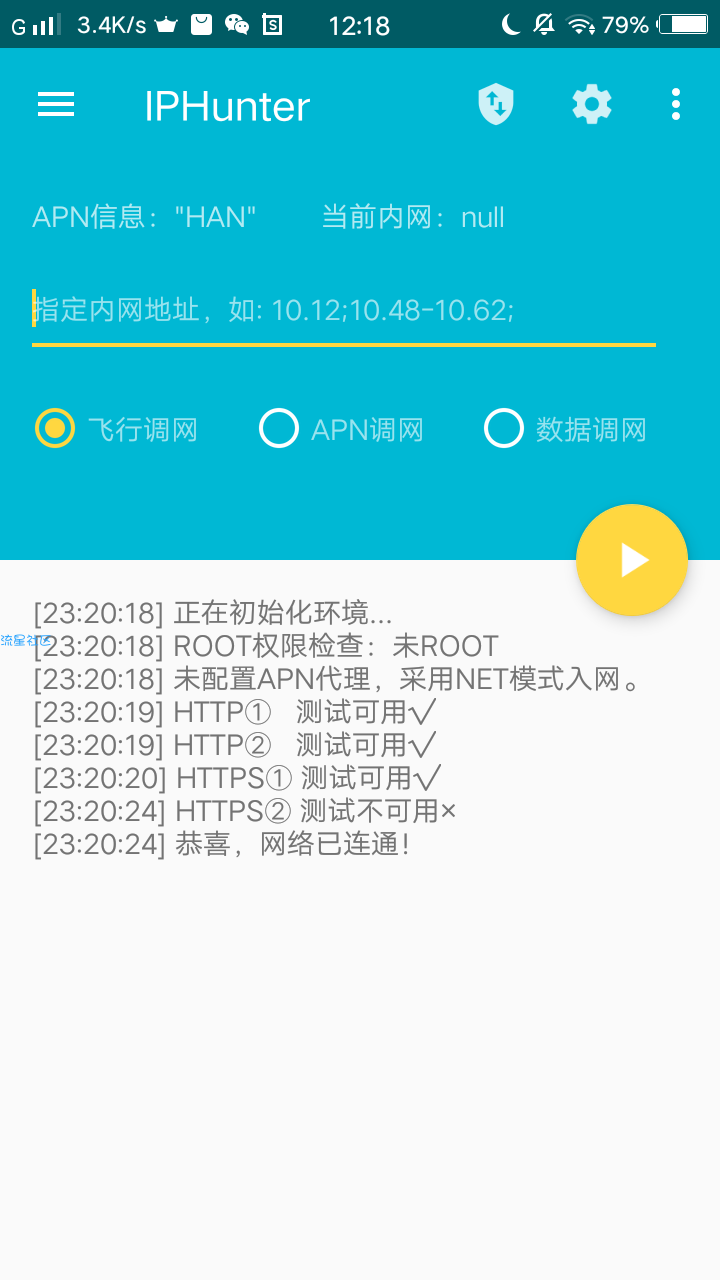Start hunting with the yellow play button
This screenshot has height=1280, width=720.
click(632, 560)
